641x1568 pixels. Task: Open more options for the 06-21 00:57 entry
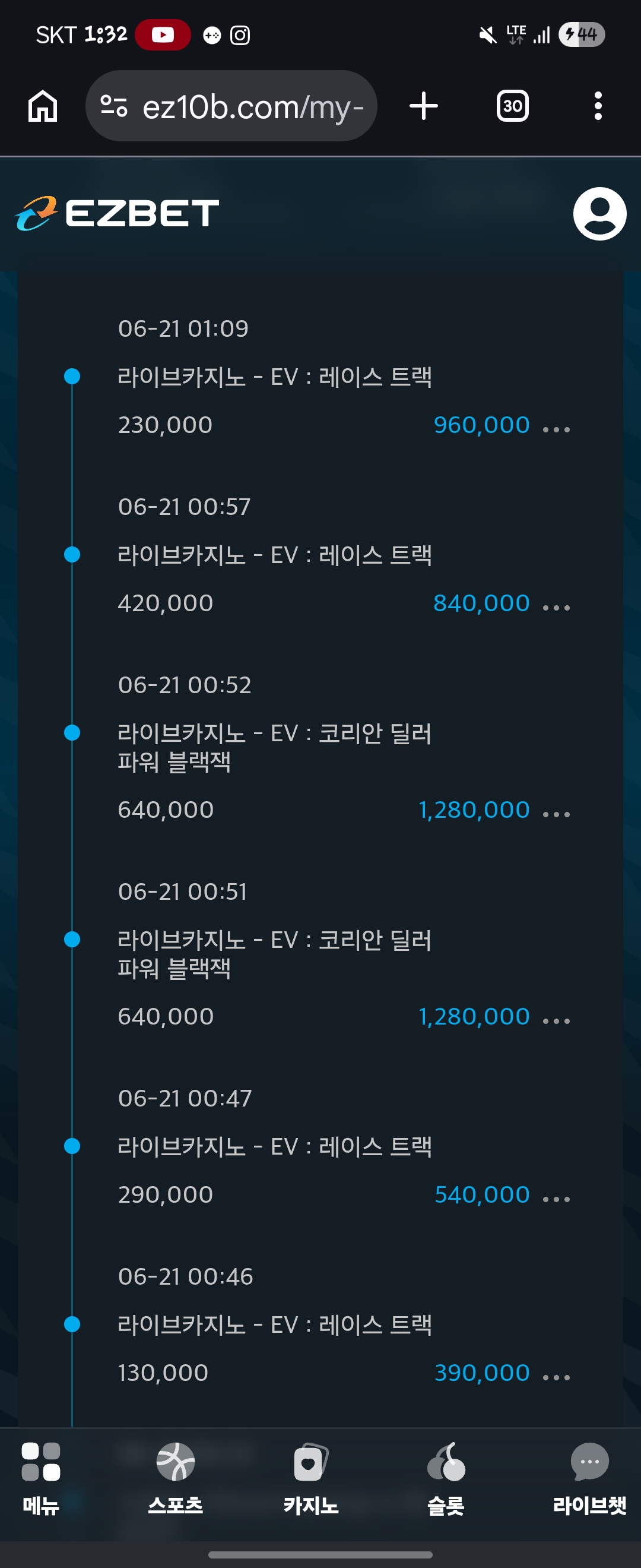[x=556, y=608]
